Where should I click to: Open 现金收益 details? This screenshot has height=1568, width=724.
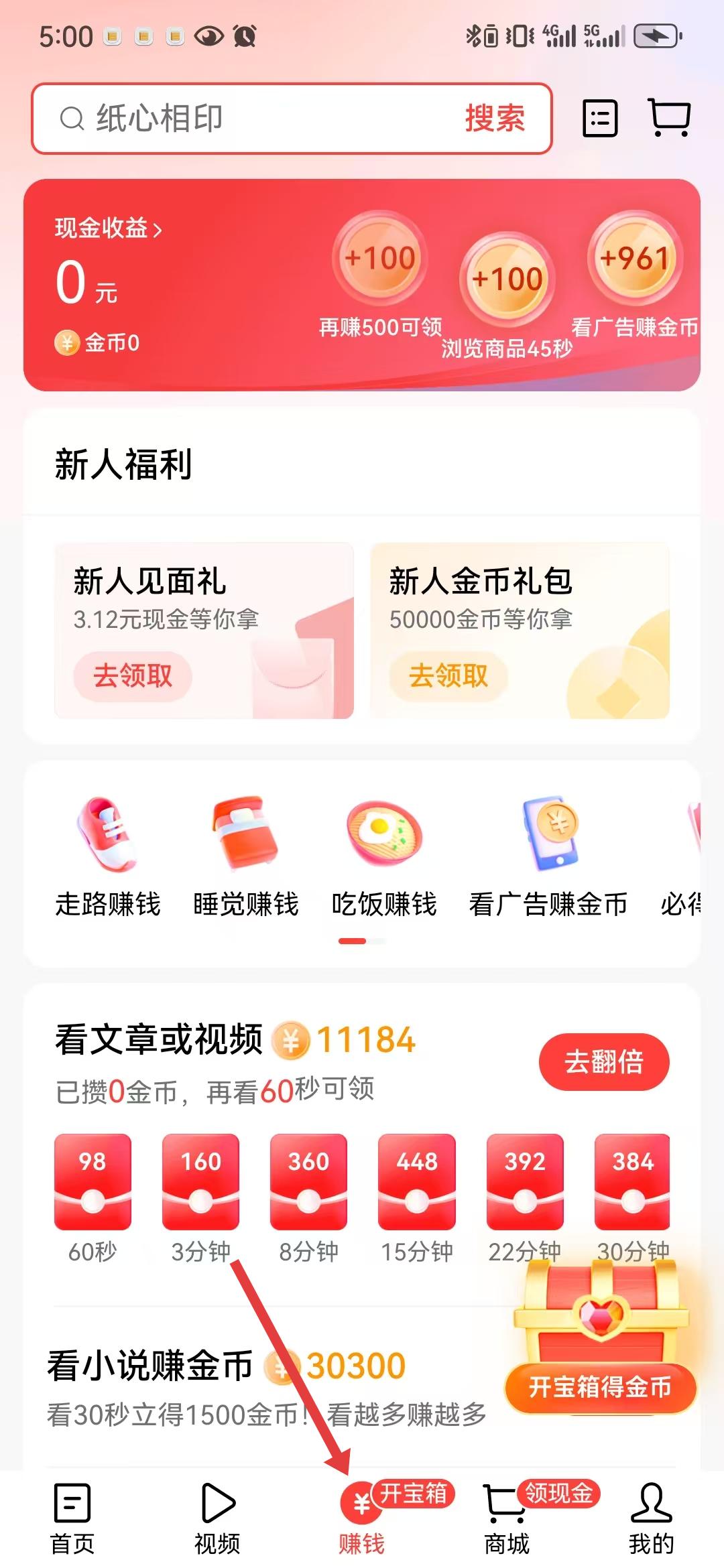pyautogui.click(x=107, y=228)
